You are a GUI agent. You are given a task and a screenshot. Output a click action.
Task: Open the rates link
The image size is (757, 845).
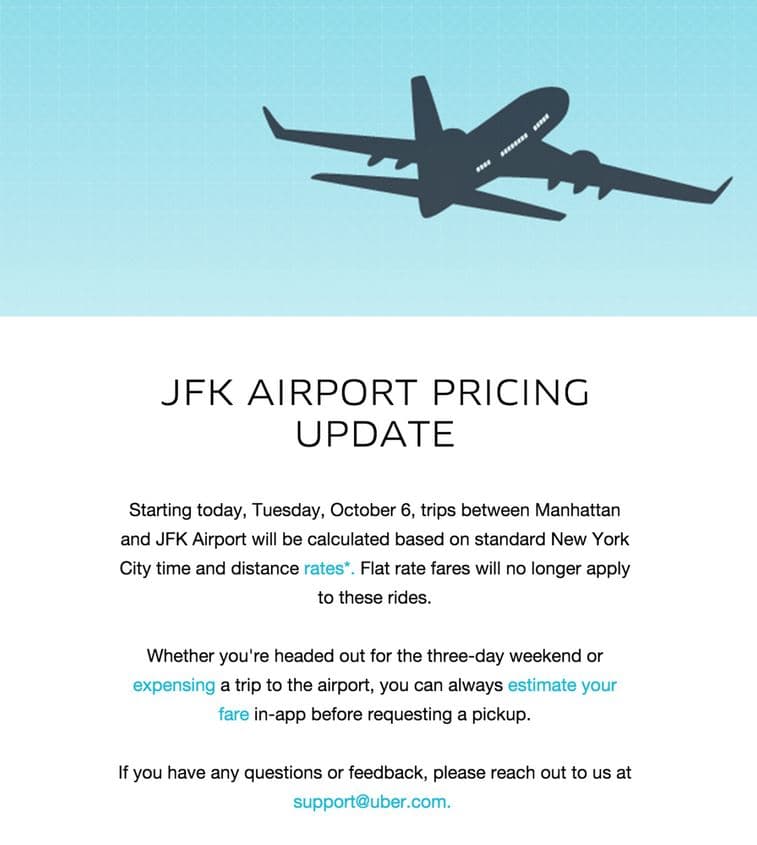tap(328, 569)
